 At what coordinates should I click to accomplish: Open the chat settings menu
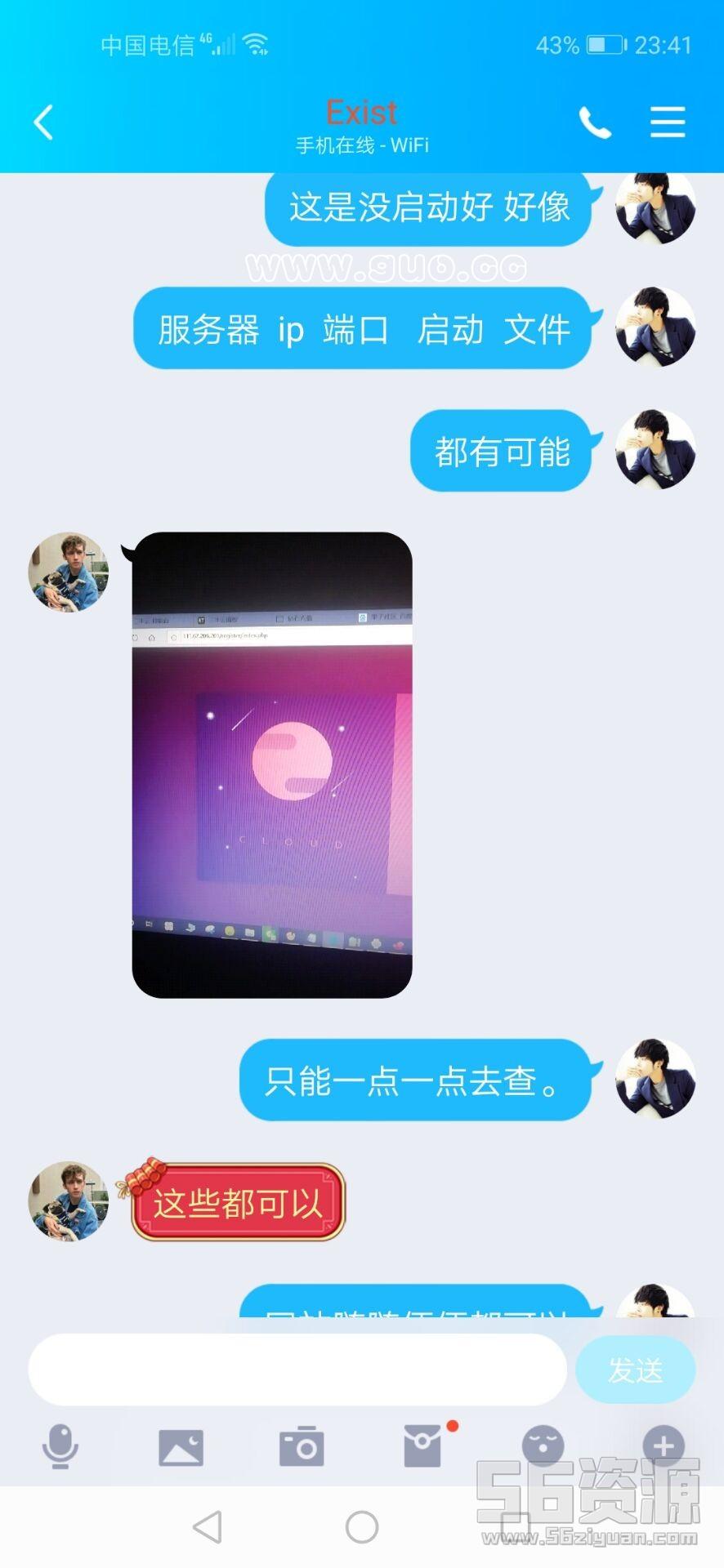(x=667, y=122)
